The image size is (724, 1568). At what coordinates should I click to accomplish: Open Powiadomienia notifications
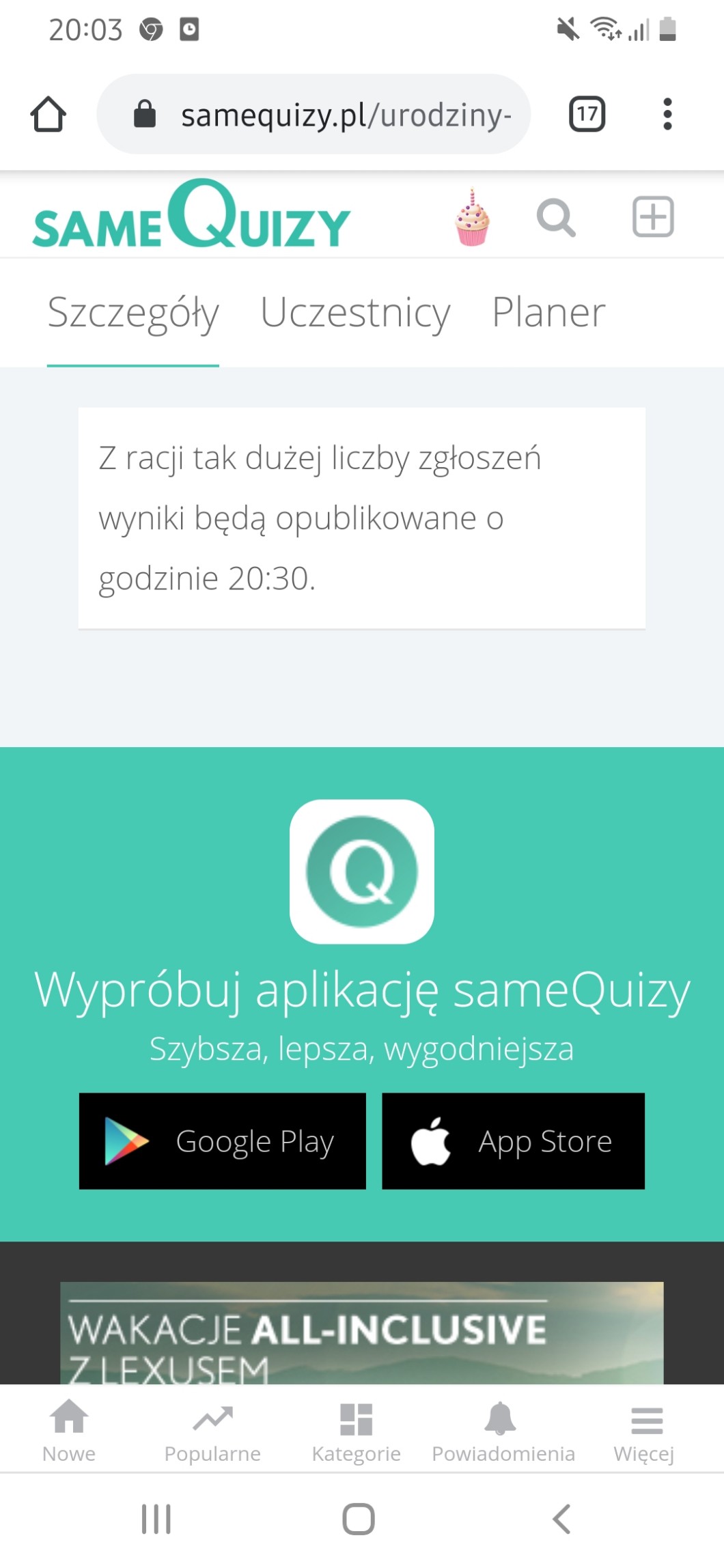click(503, 1430)
